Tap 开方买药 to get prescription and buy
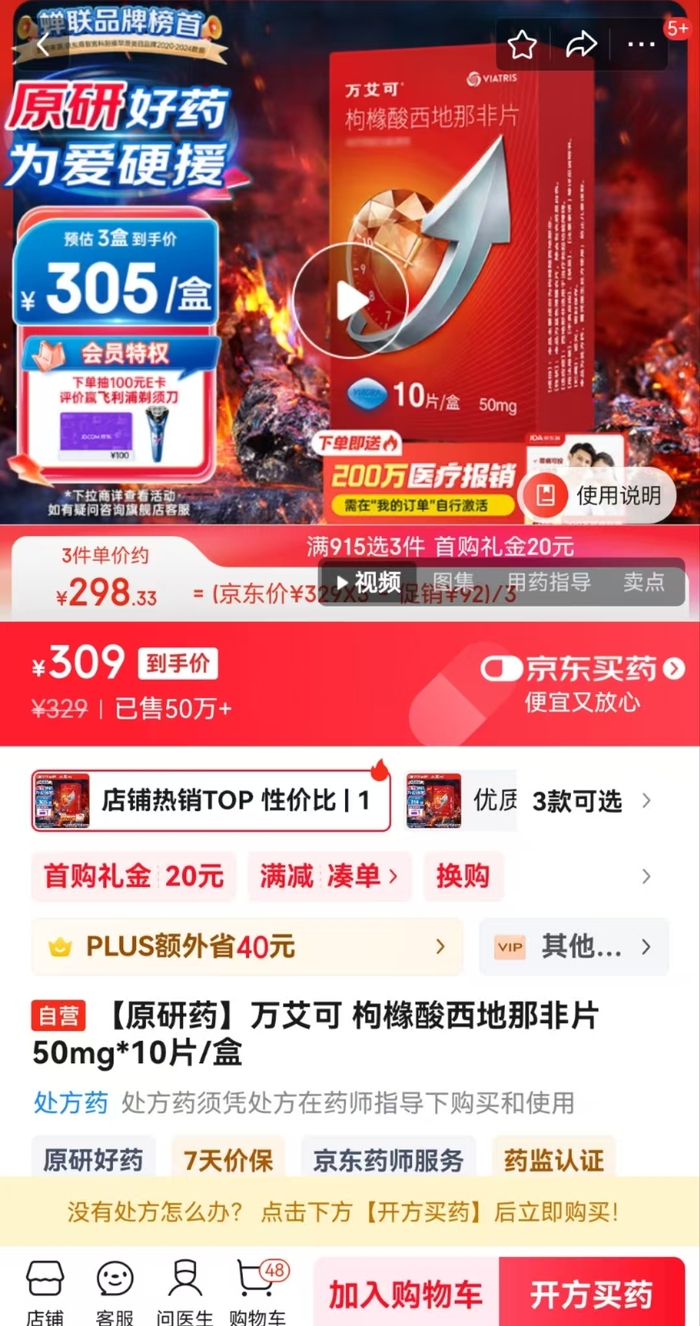Viewport: 700px width, 1326px height. [x=591, y=1295]
